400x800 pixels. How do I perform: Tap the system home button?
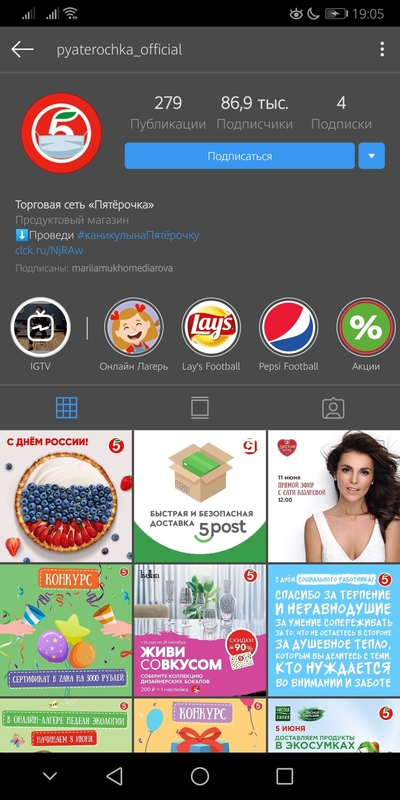click(x=200, y=776)
